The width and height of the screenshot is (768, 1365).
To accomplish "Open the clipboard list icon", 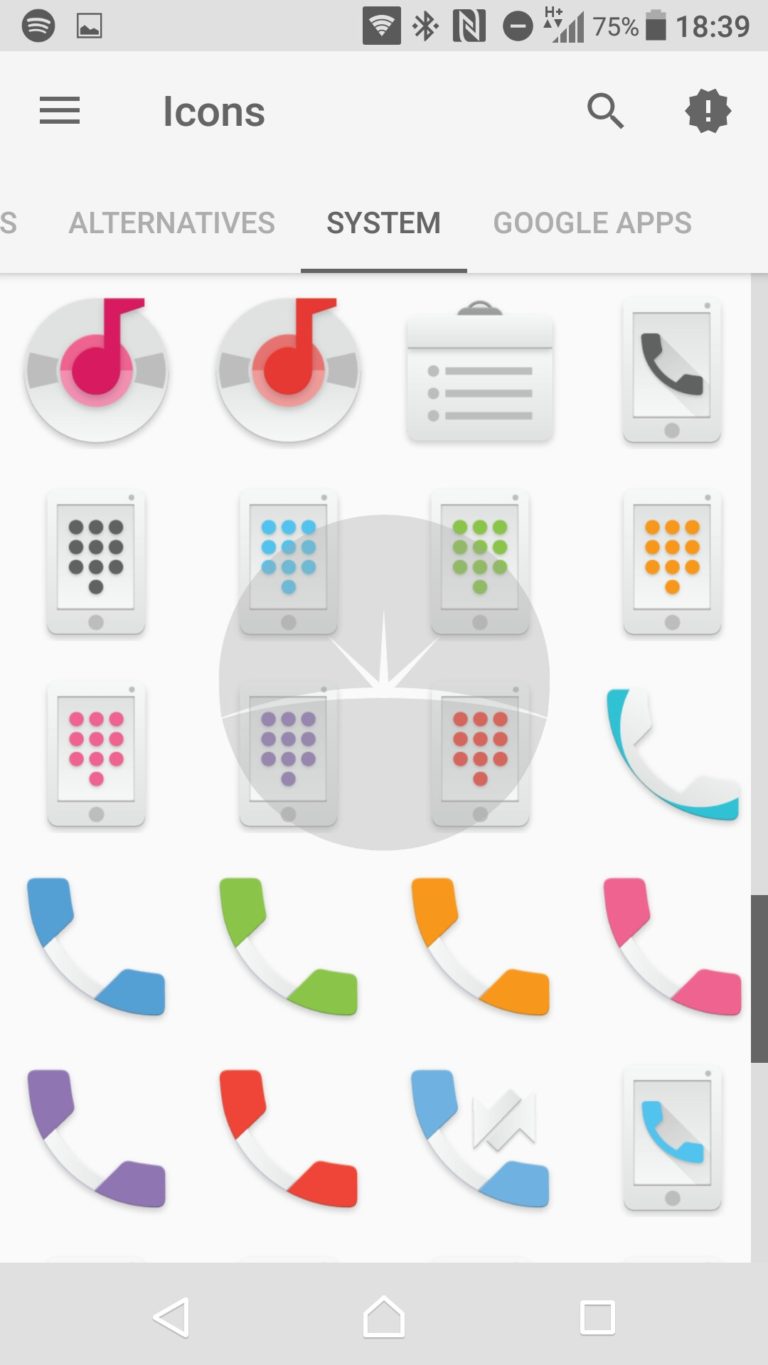I will pos(480,371).
